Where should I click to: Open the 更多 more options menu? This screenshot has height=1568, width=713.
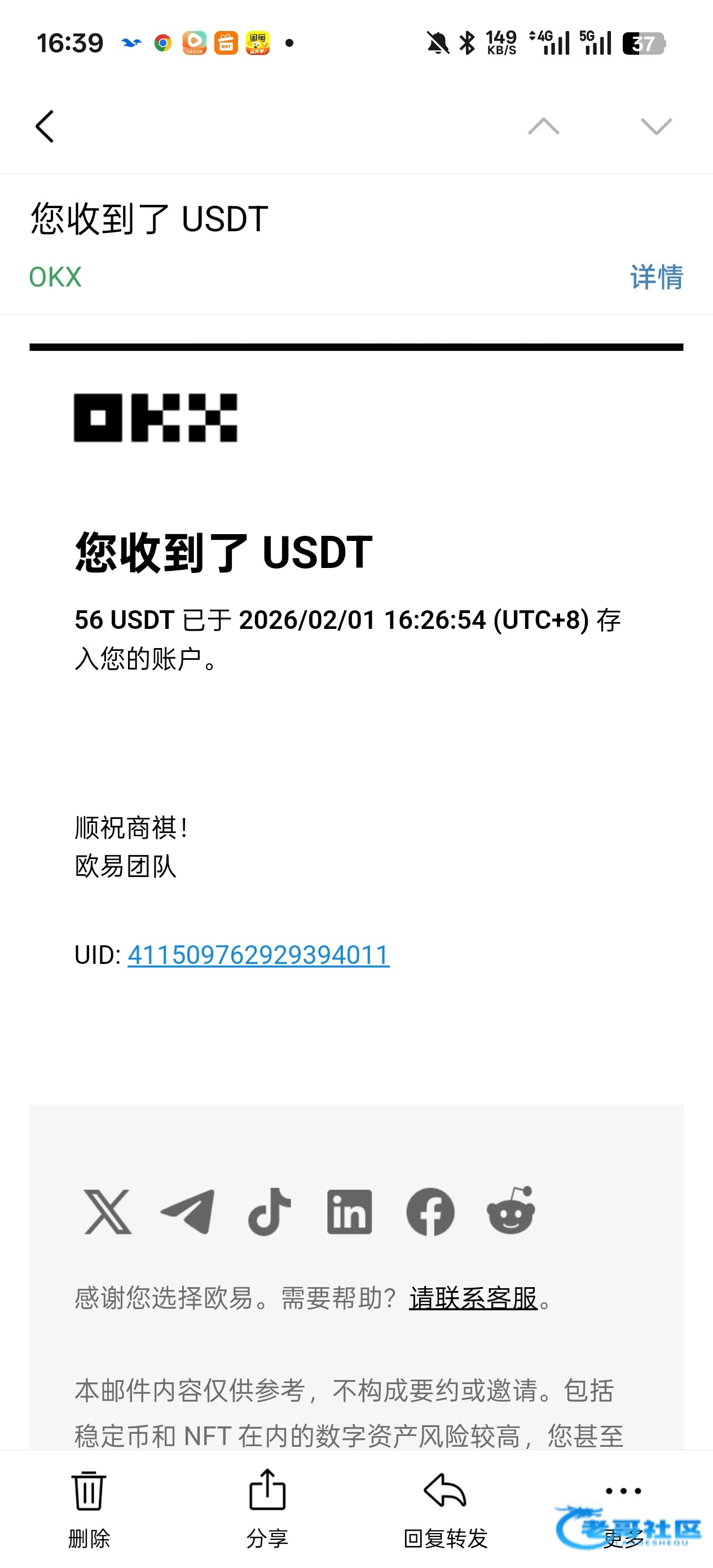[623, 1508]
